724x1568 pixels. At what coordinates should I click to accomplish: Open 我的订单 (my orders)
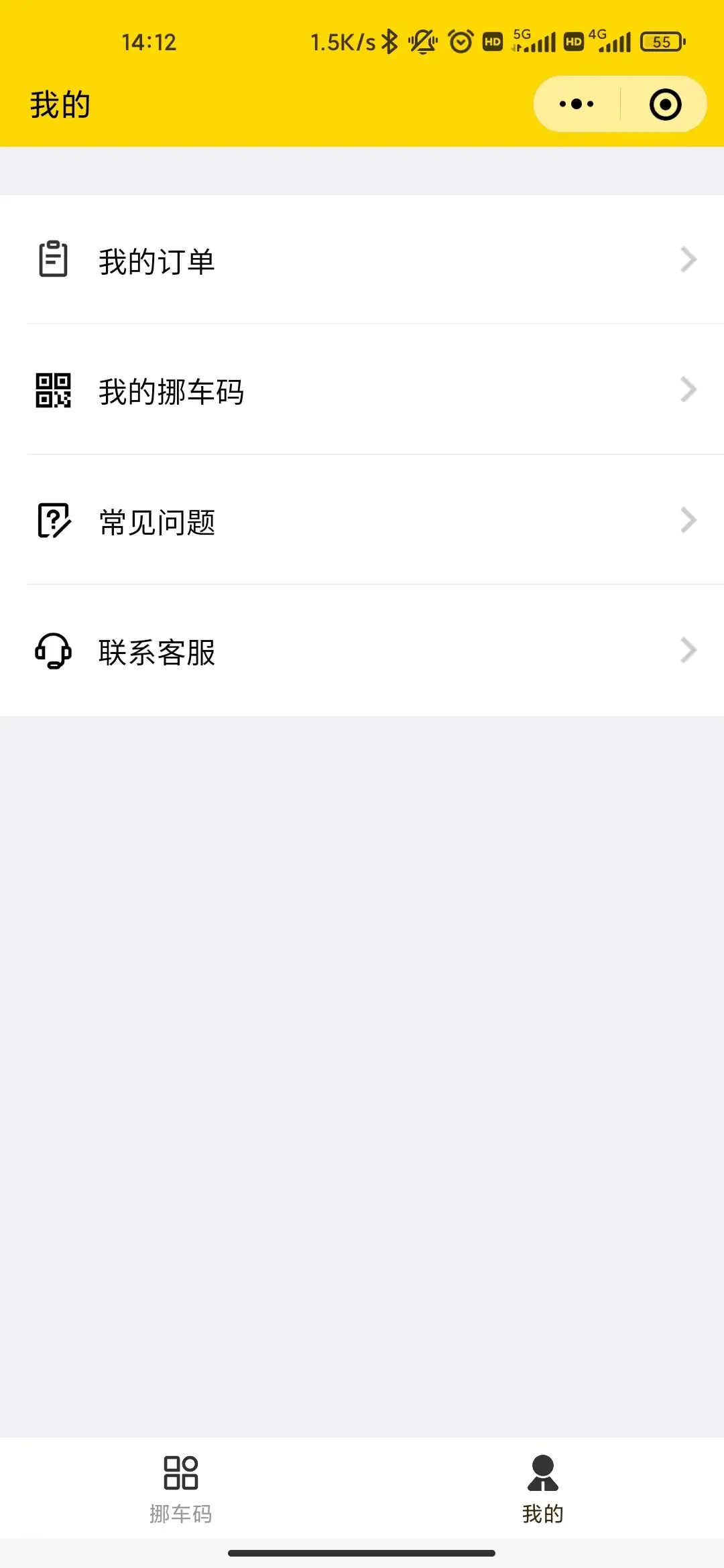click(x=362, y=260)
